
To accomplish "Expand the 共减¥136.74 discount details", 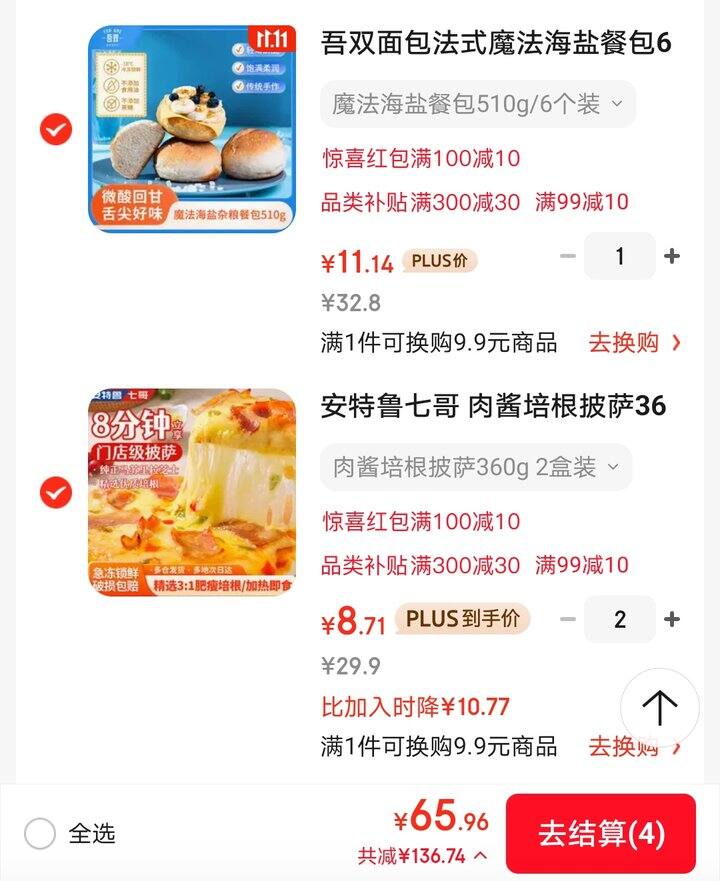I will [424, 856].
